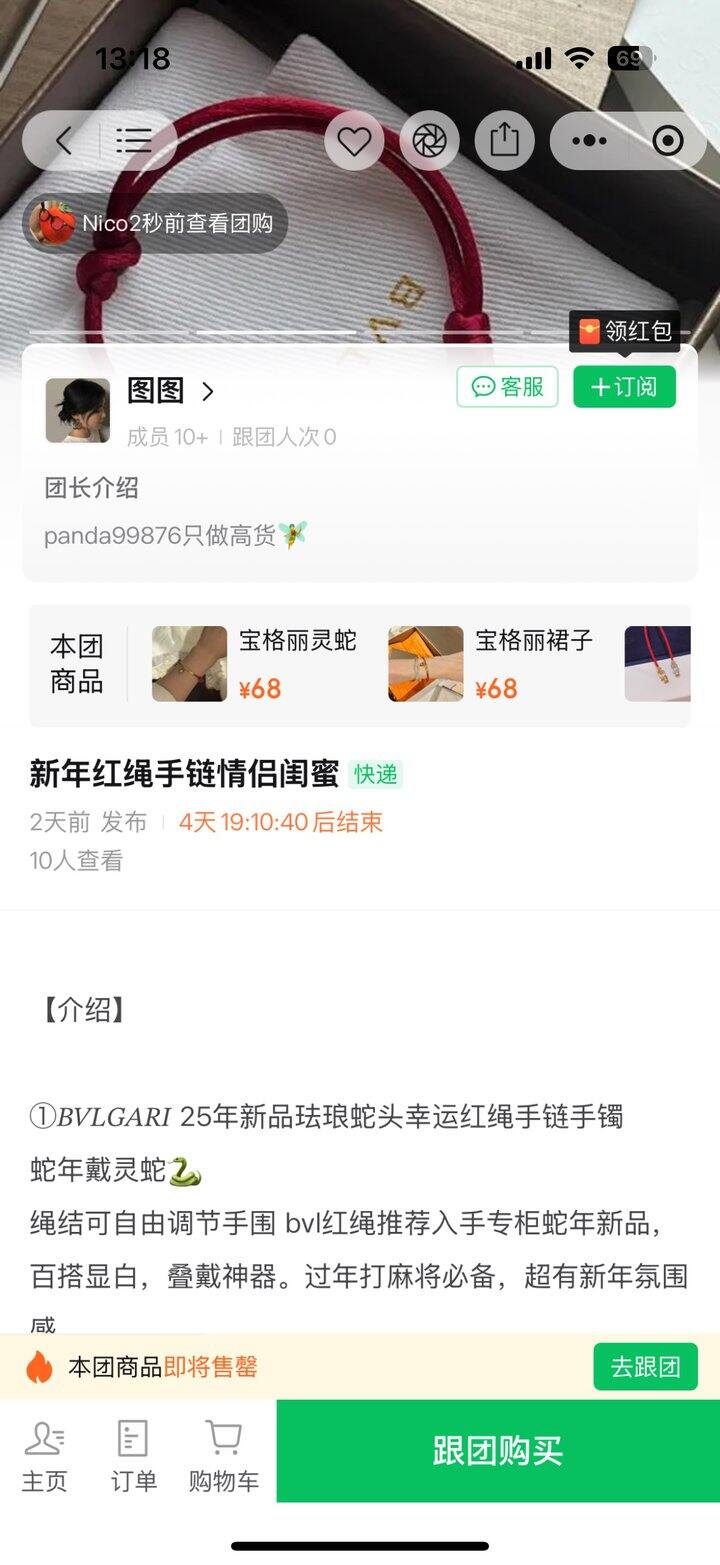View the 宝格丽裙子 product
This screenshot has width=720, height=1565.
click(x=490, y=664)
